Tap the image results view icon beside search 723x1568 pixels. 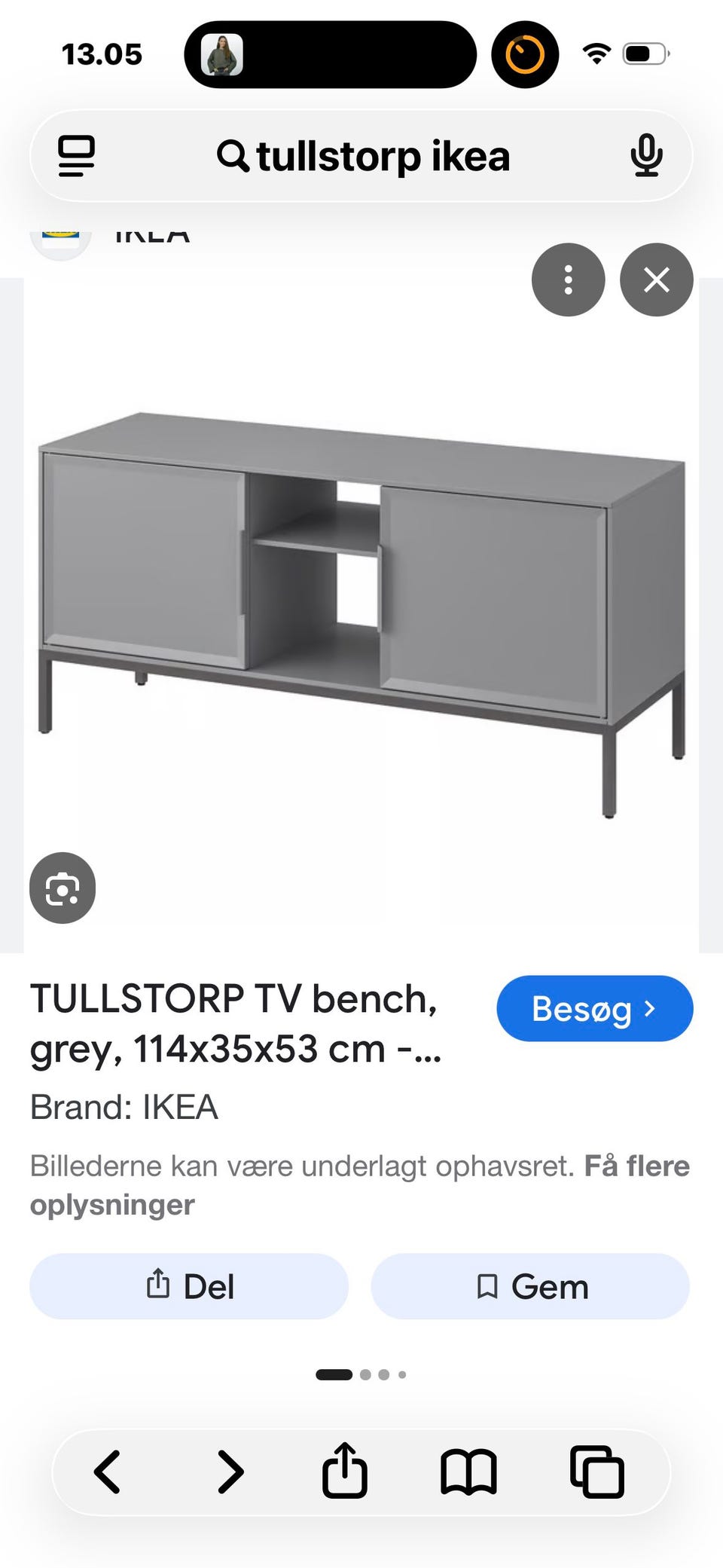pyautogui.click(x=76, y=155)
